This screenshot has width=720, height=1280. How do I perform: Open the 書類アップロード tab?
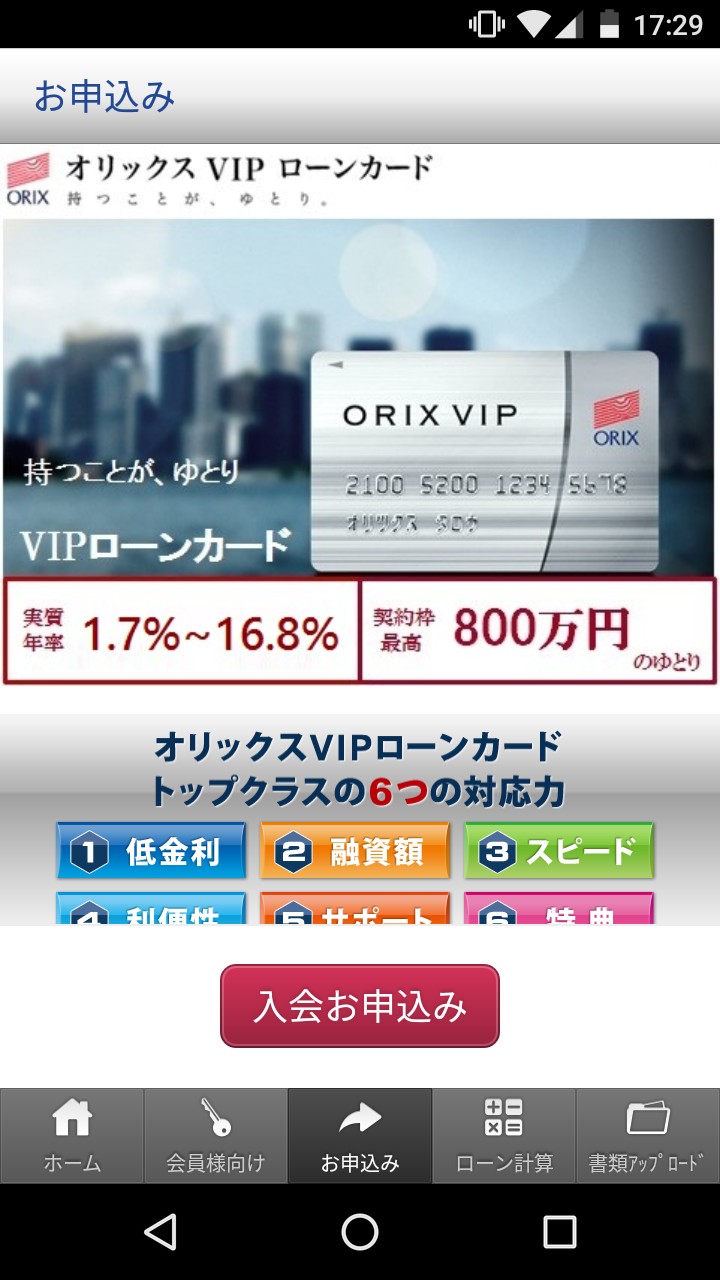(x=648, y=1136)
